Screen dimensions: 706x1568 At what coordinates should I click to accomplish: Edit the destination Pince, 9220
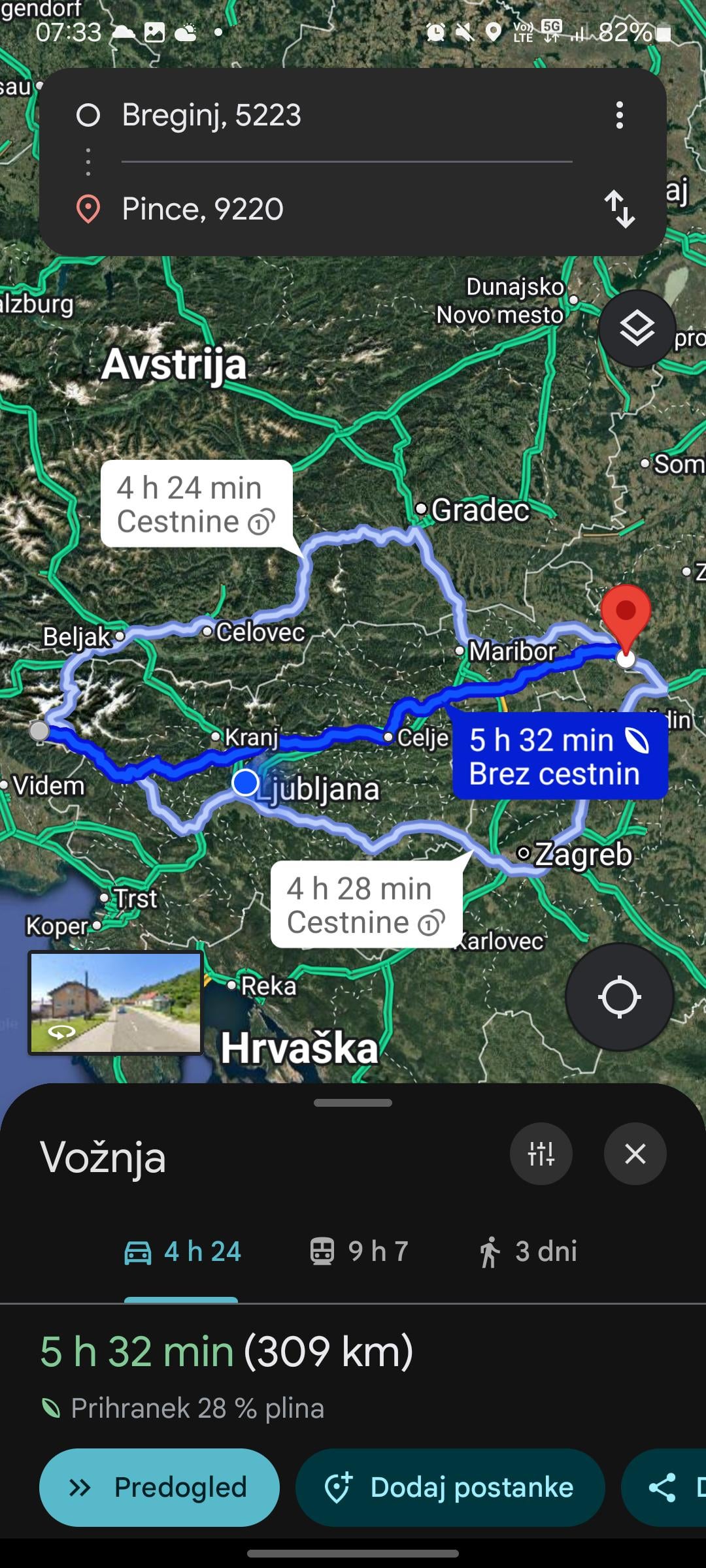click(346, 209)
